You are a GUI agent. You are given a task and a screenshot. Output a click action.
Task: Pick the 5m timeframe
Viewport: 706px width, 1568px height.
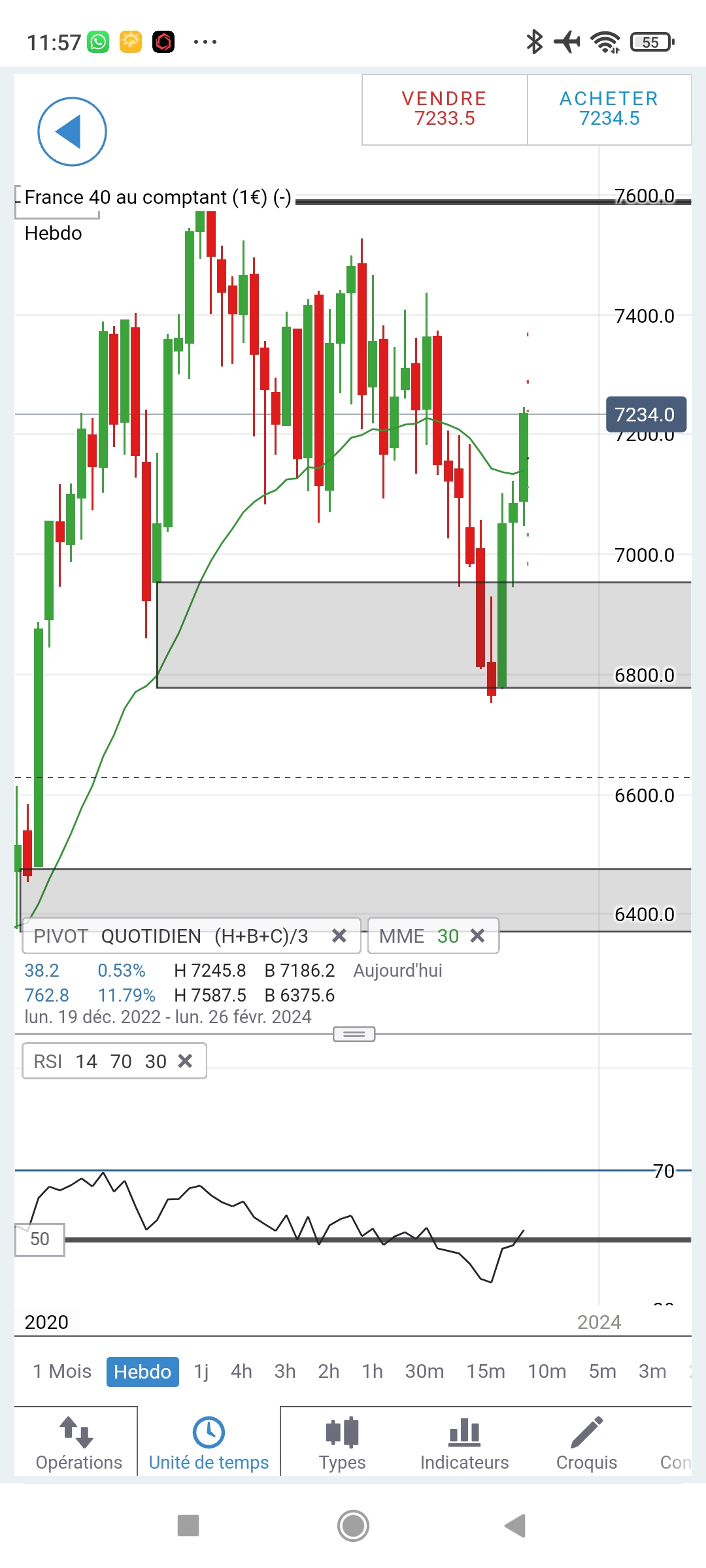602,1371
